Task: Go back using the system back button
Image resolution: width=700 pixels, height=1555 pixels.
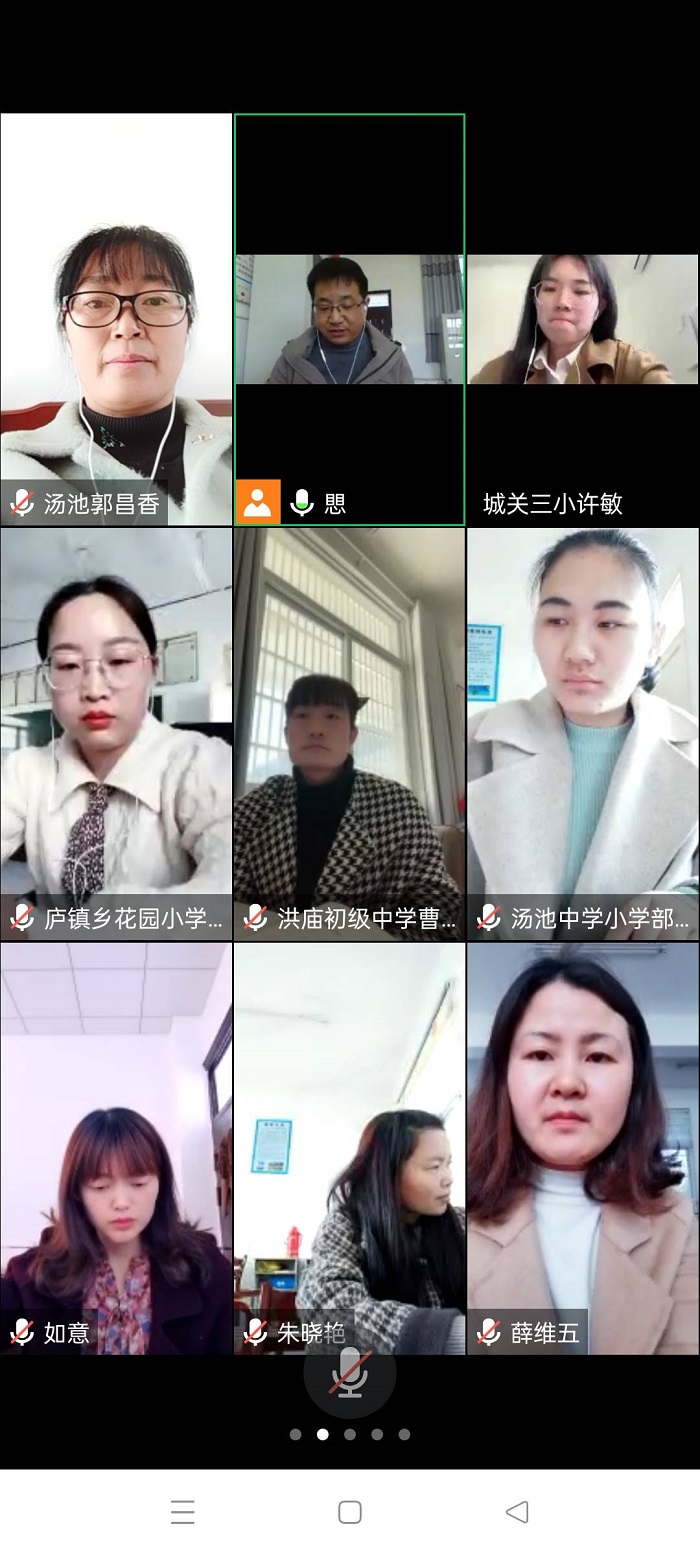Action: click(x=516, y=1512)
